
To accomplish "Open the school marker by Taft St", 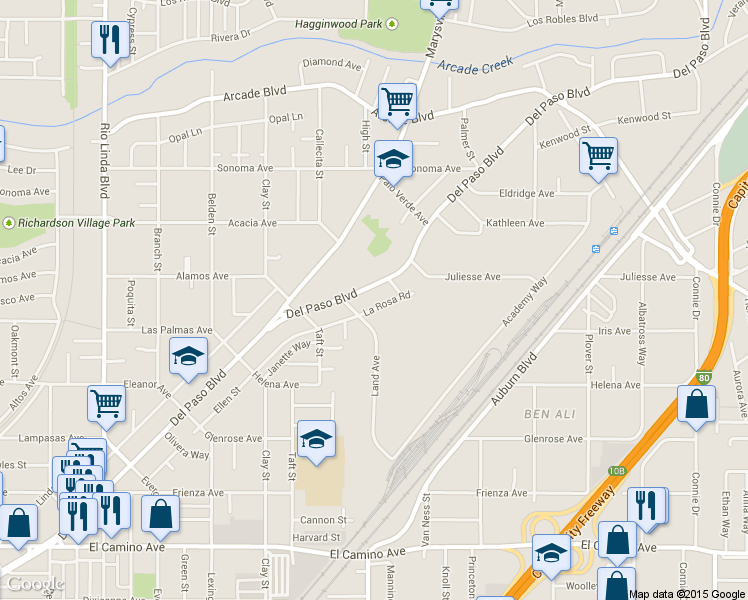I will click(316, 439).
